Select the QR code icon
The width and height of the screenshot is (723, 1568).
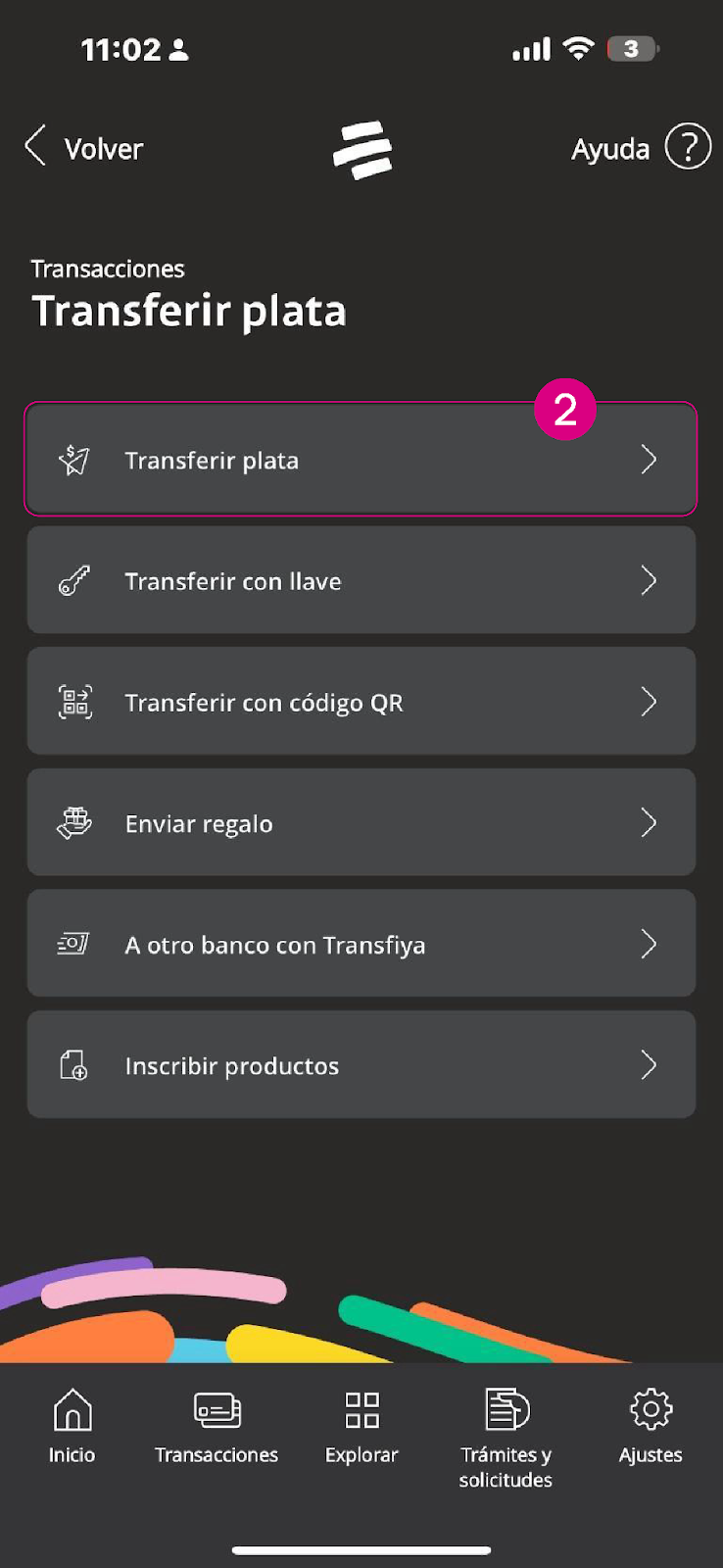(72, 702)
